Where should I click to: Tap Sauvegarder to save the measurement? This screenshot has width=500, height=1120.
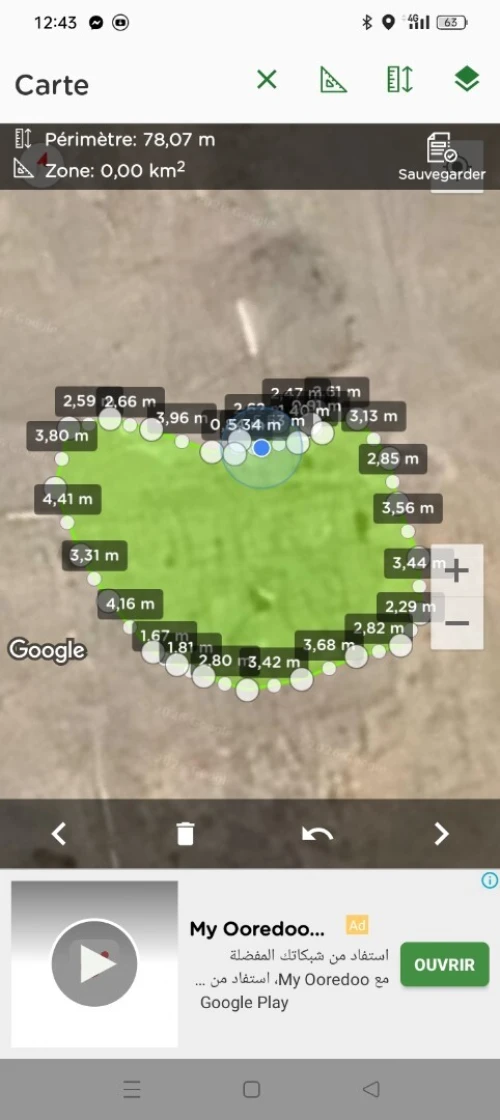pos(441,156)
